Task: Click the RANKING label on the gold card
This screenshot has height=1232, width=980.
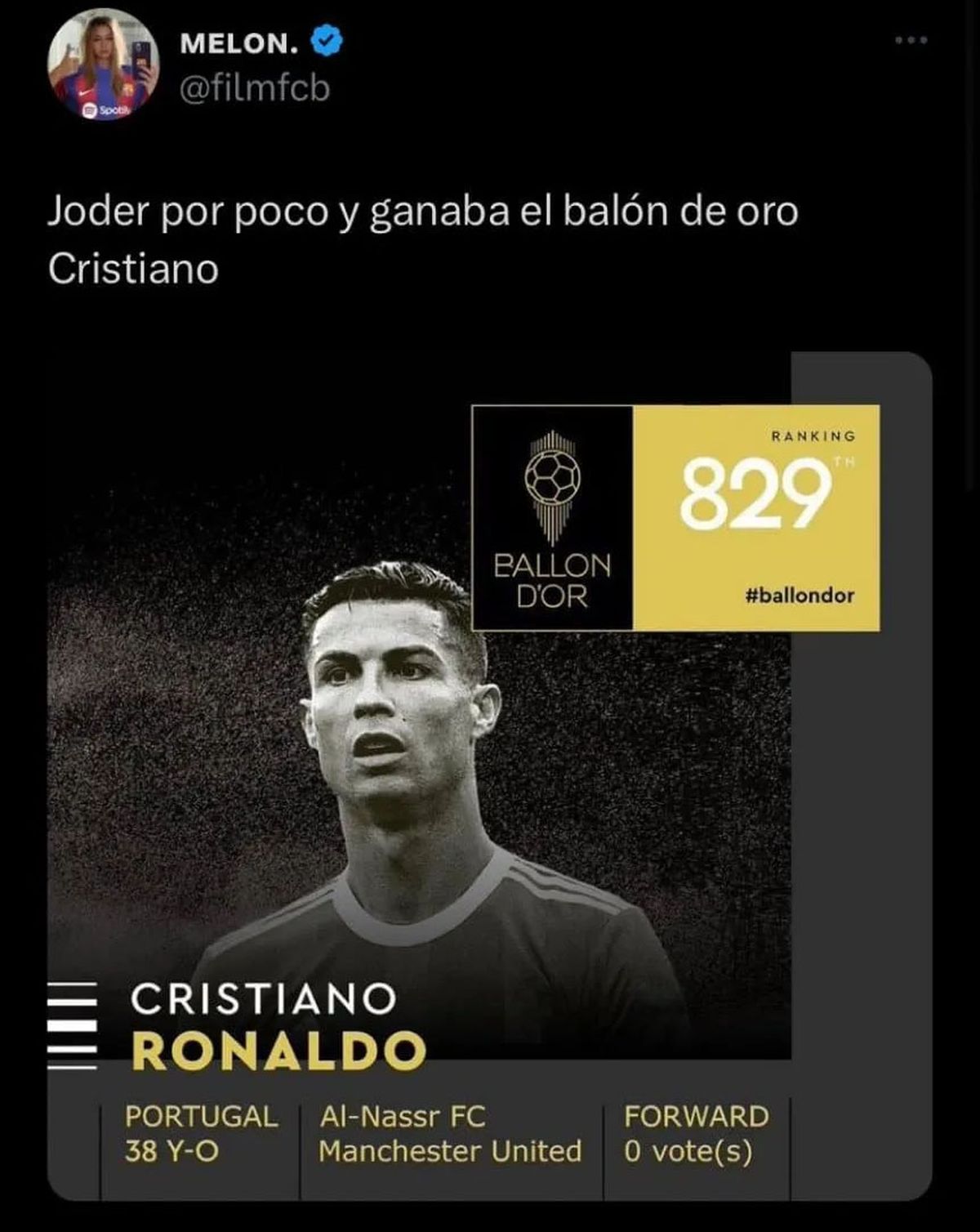Action: point(812,436)
